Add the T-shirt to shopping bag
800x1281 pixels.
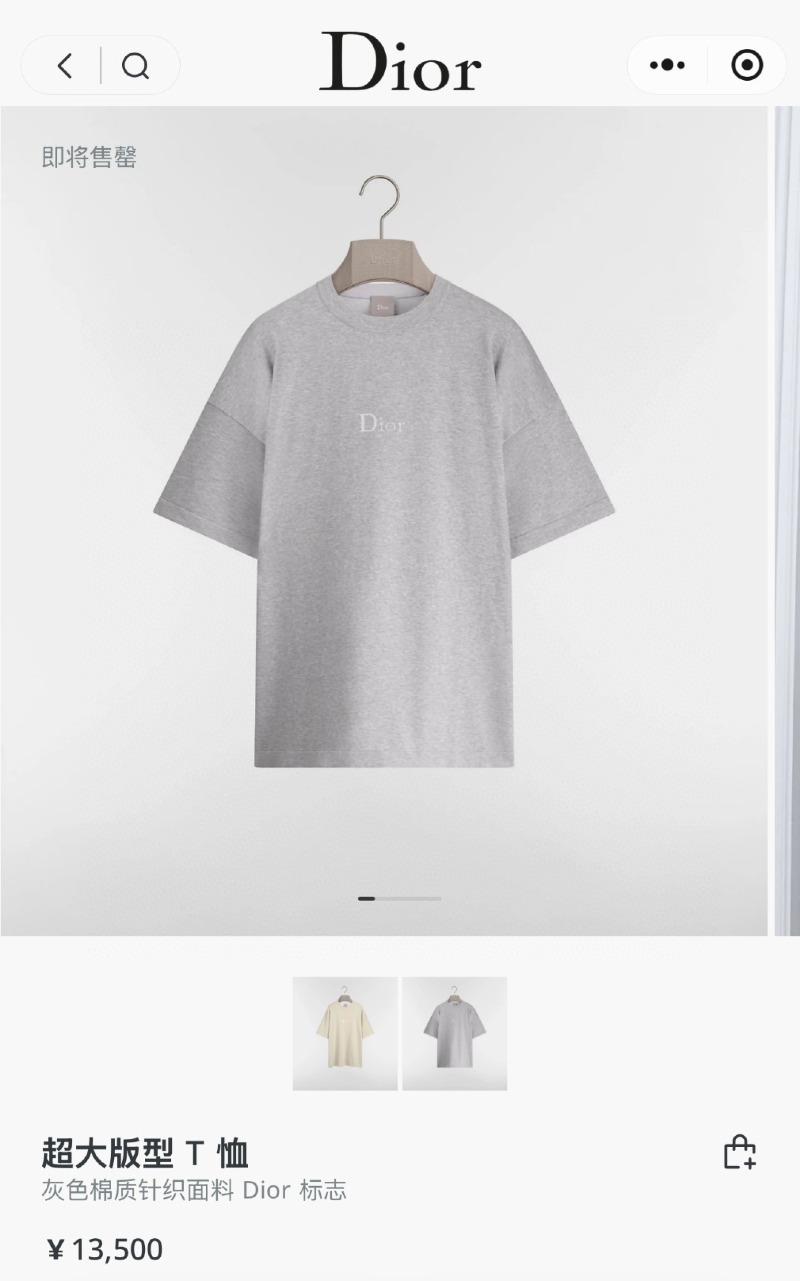tap(739, 1152)
